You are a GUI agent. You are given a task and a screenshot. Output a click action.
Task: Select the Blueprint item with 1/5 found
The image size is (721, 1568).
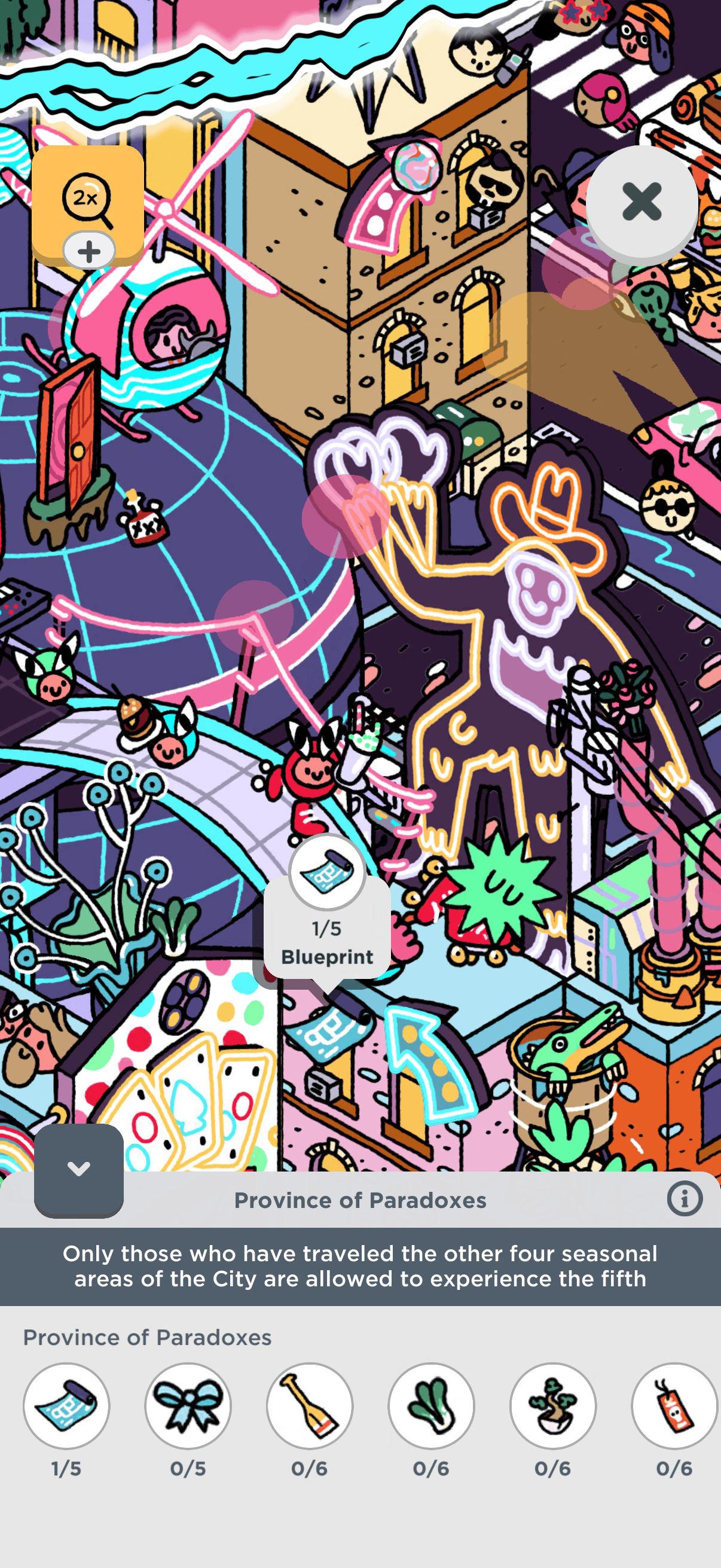click(x=66, y=1405)
